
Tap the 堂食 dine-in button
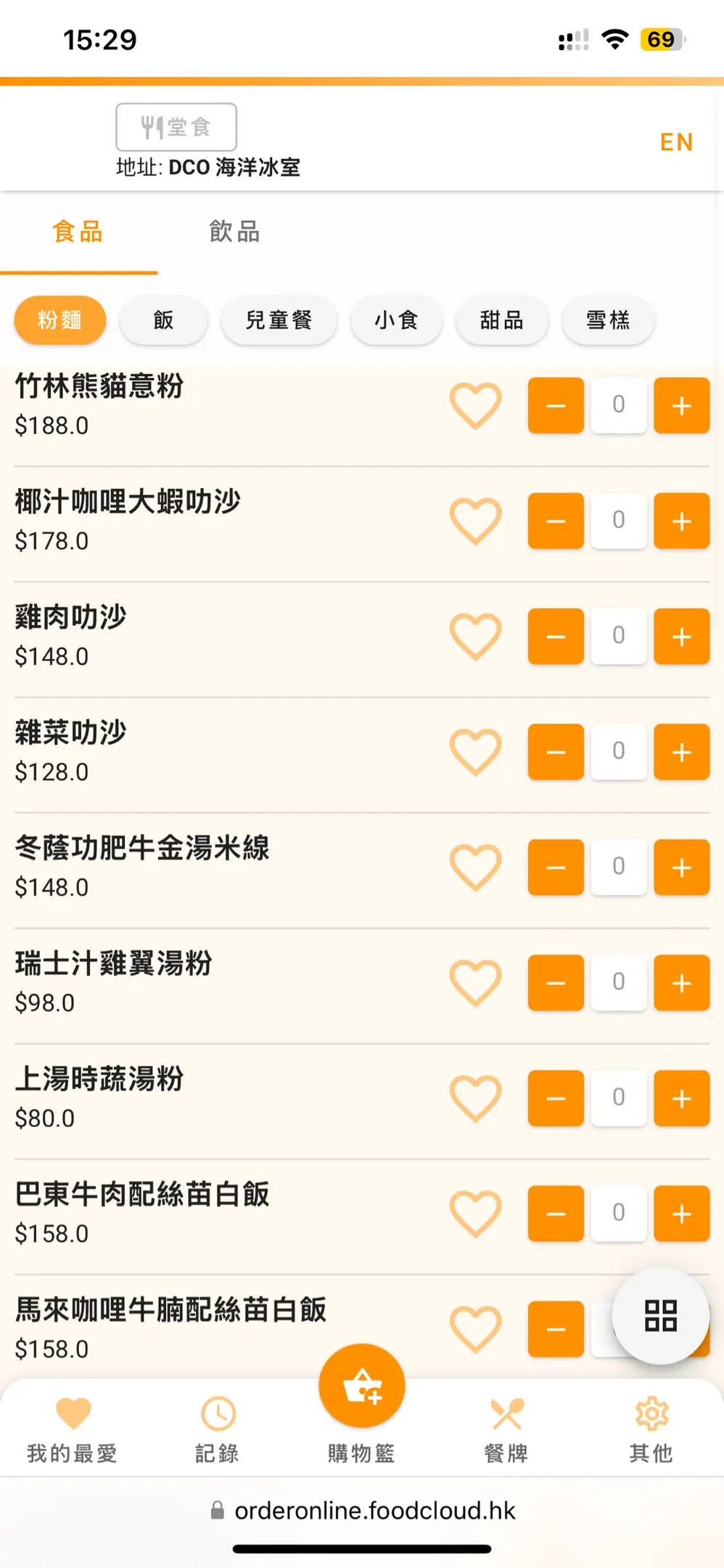pos(176,127)
